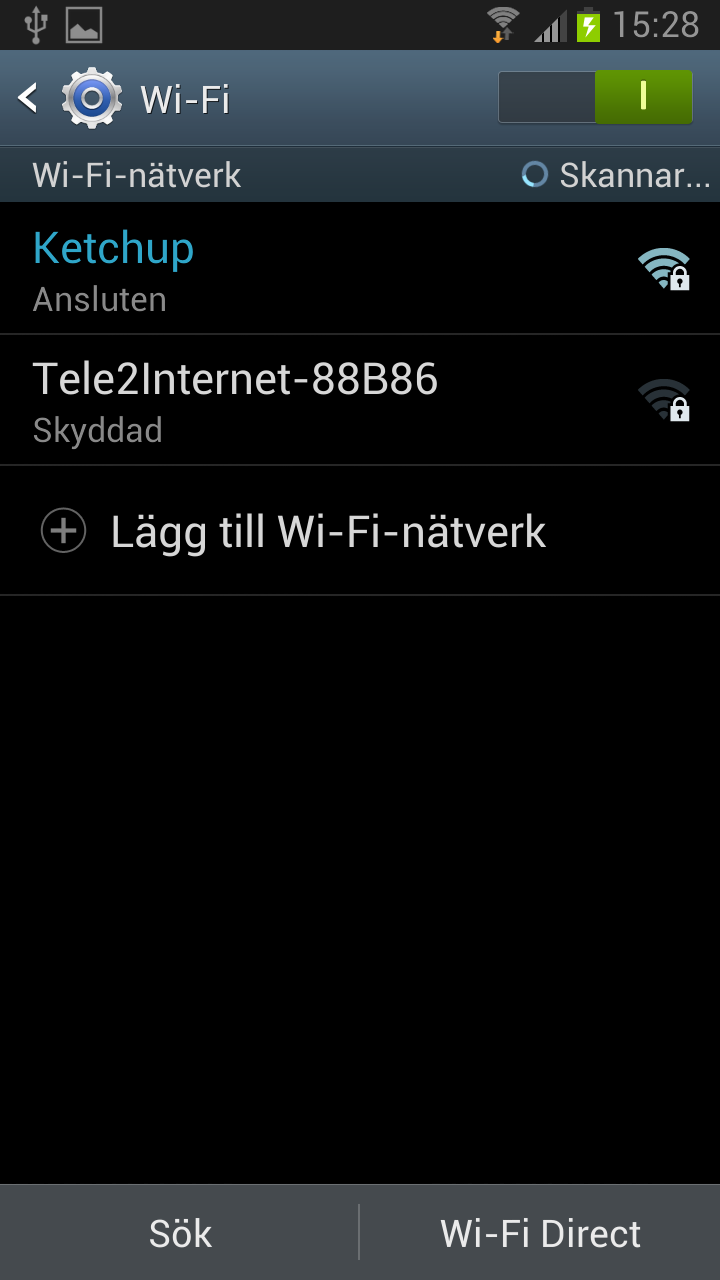
Task: Select the Tele2Internet-88B86 network
Action: pyautogui.click(x=360, y=400)
